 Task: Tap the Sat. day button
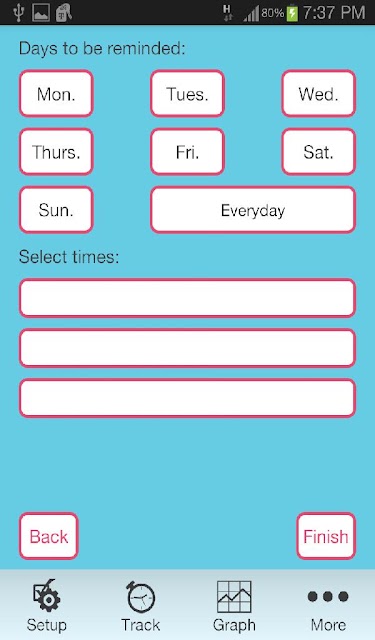pyautogui.click(x=319, y=152)
